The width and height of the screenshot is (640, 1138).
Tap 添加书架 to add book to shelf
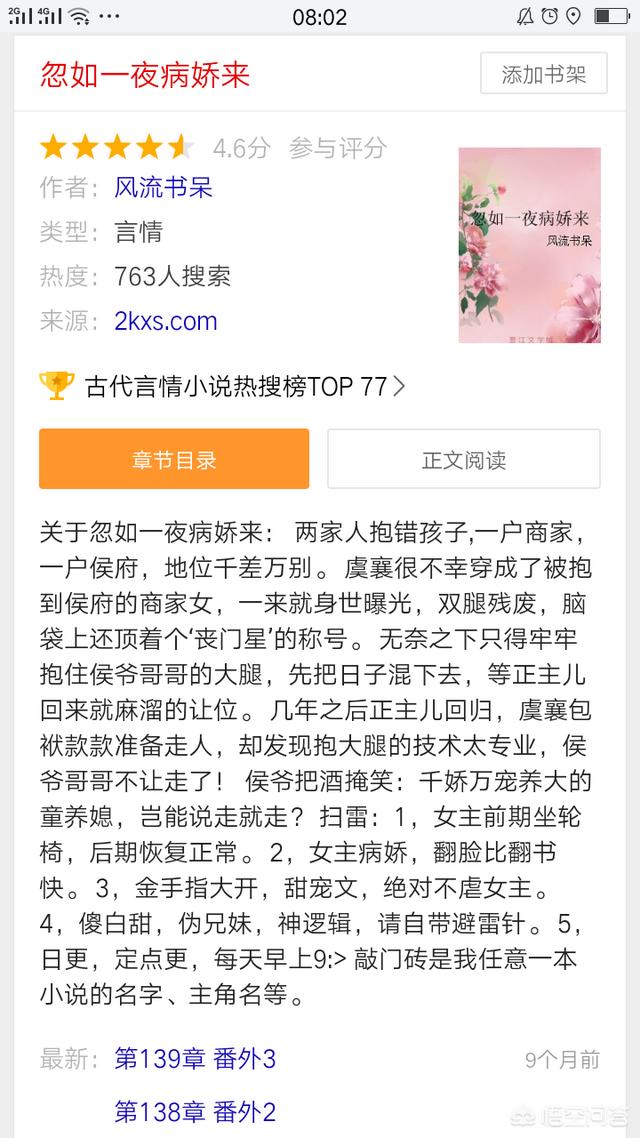click(543, 73)
